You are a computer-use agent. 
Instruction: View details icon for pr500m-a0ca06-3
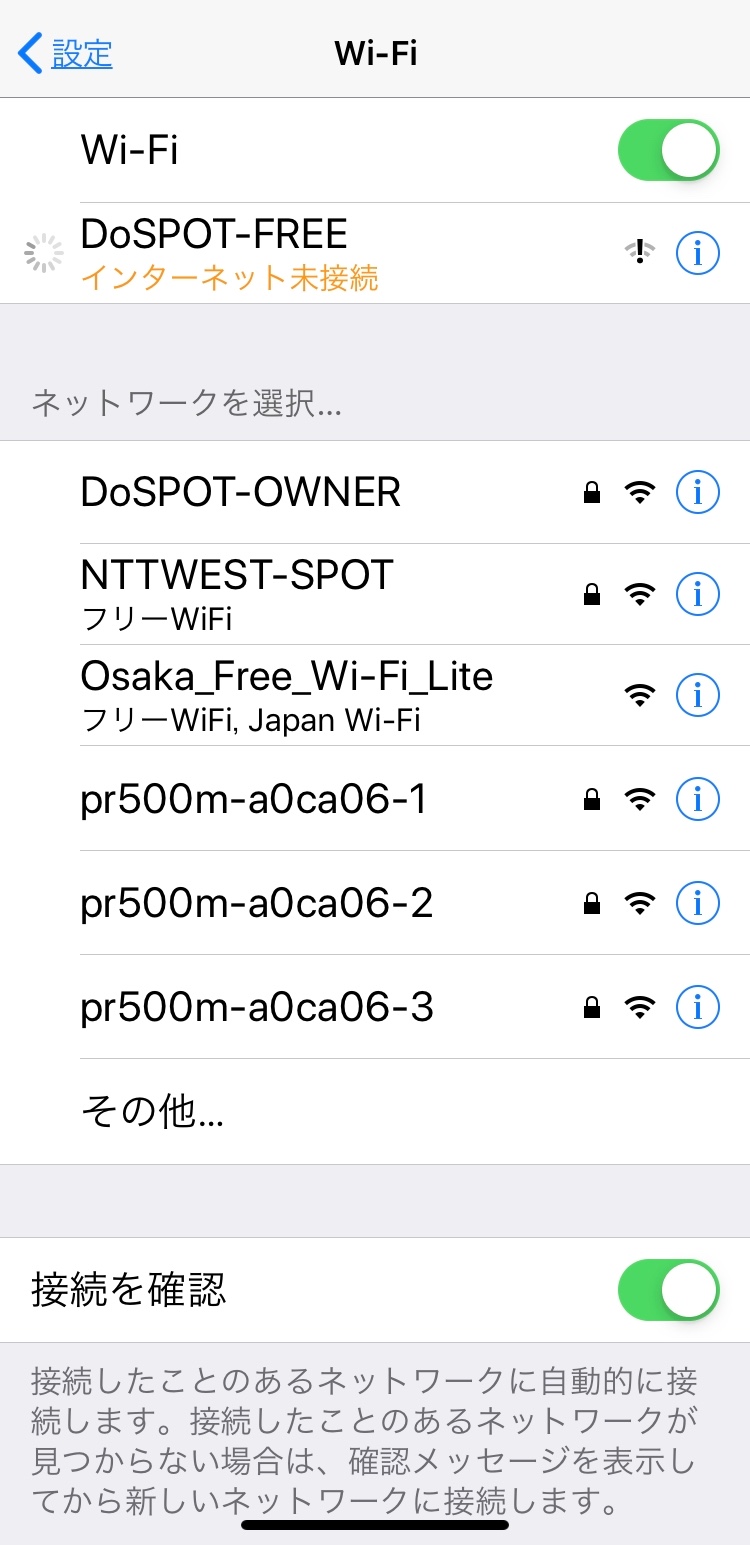click(697, 1007)
